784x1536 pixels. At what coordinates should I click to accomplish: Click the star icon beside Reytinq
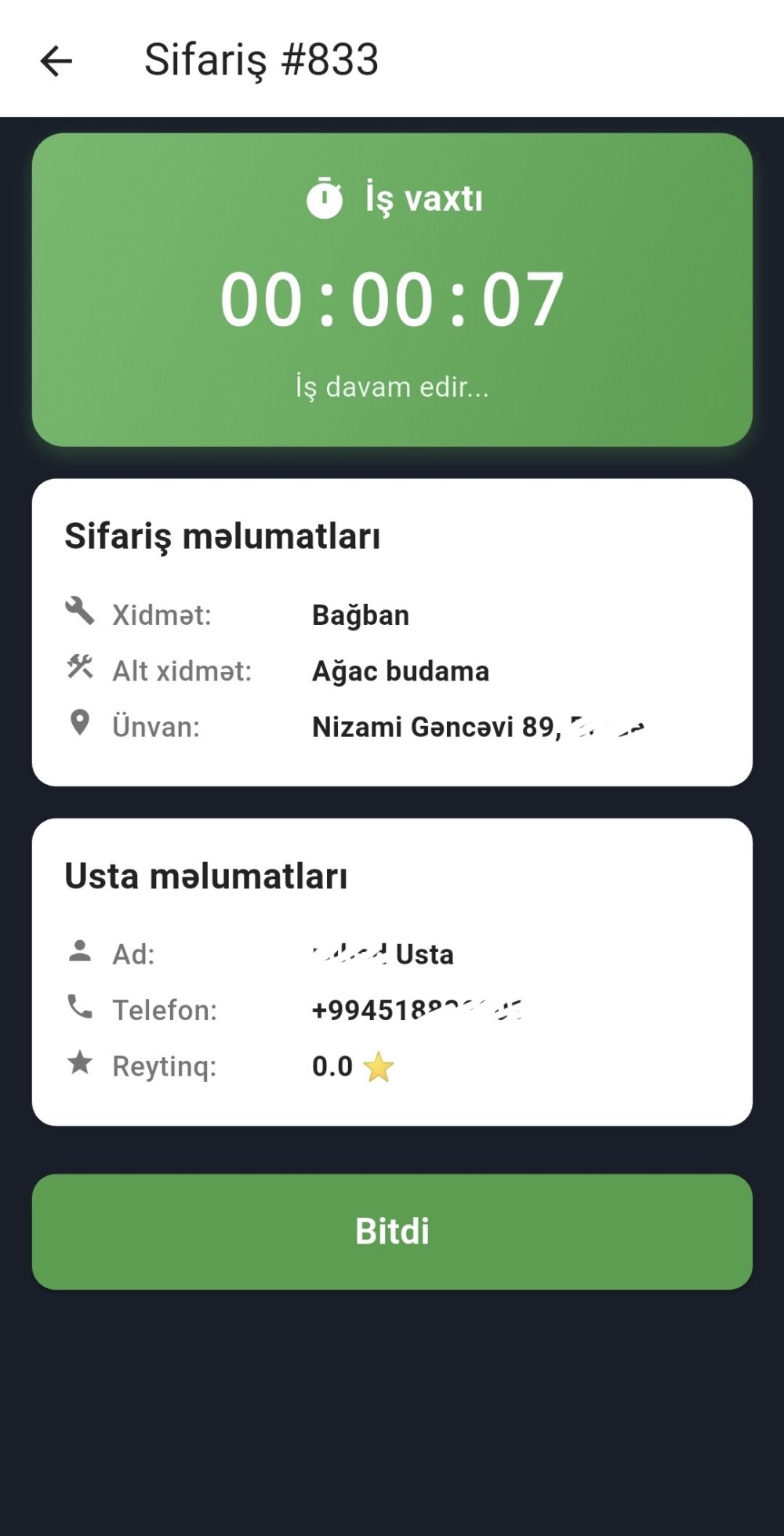click(79, 1062)
